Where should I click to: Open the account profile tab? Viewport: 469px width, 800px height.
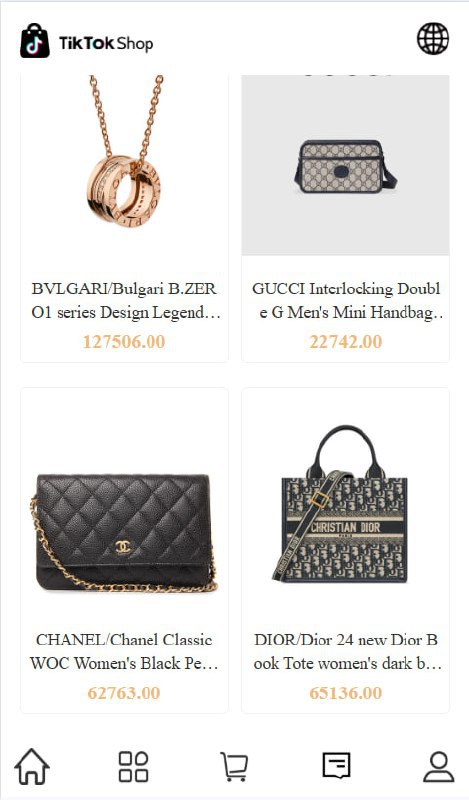(x=438, y=766)
